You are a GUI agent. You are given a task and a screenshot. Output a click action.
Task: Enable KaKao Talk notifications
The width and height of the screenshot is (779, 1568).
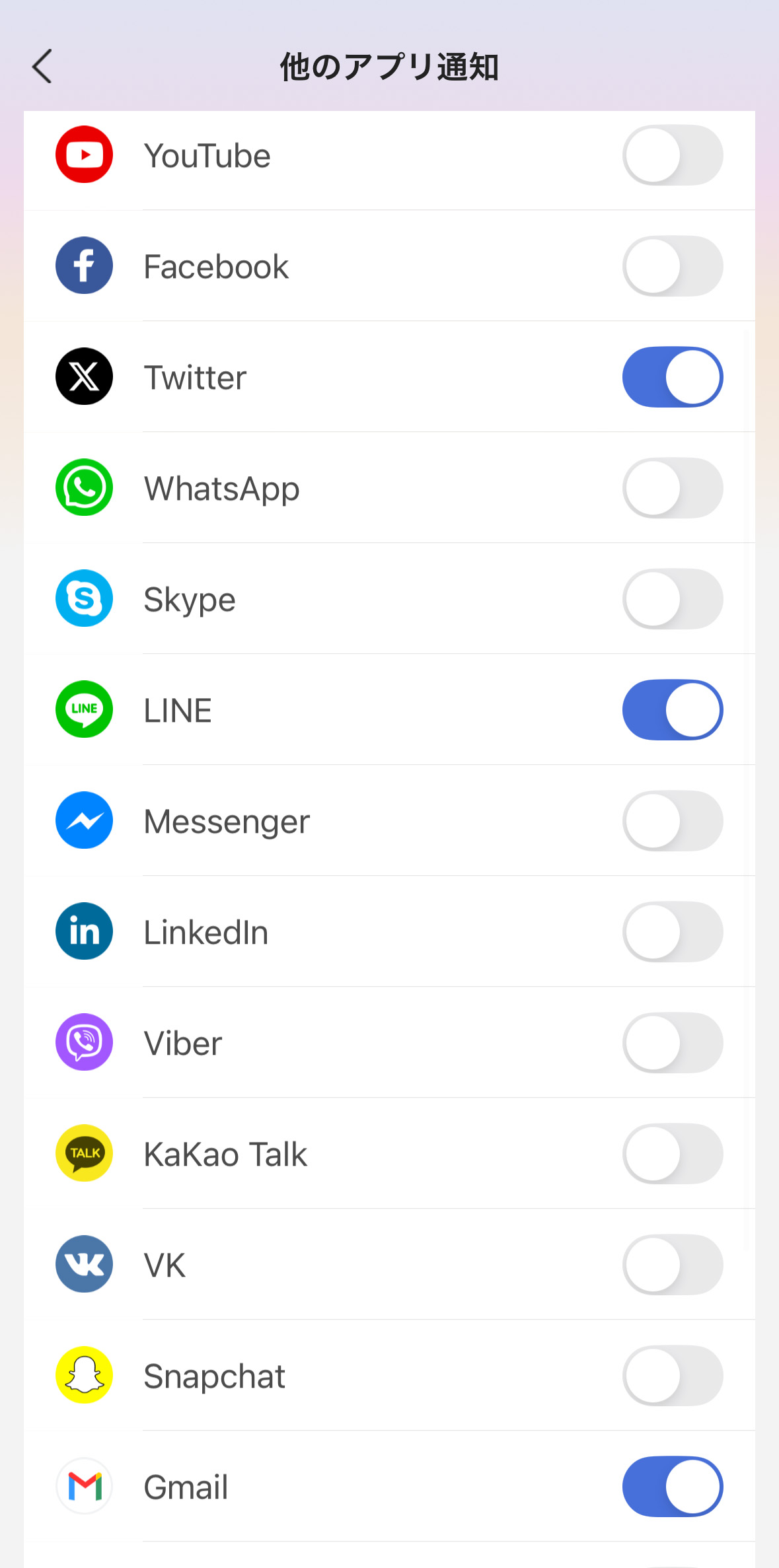[x=672, y=1154]
